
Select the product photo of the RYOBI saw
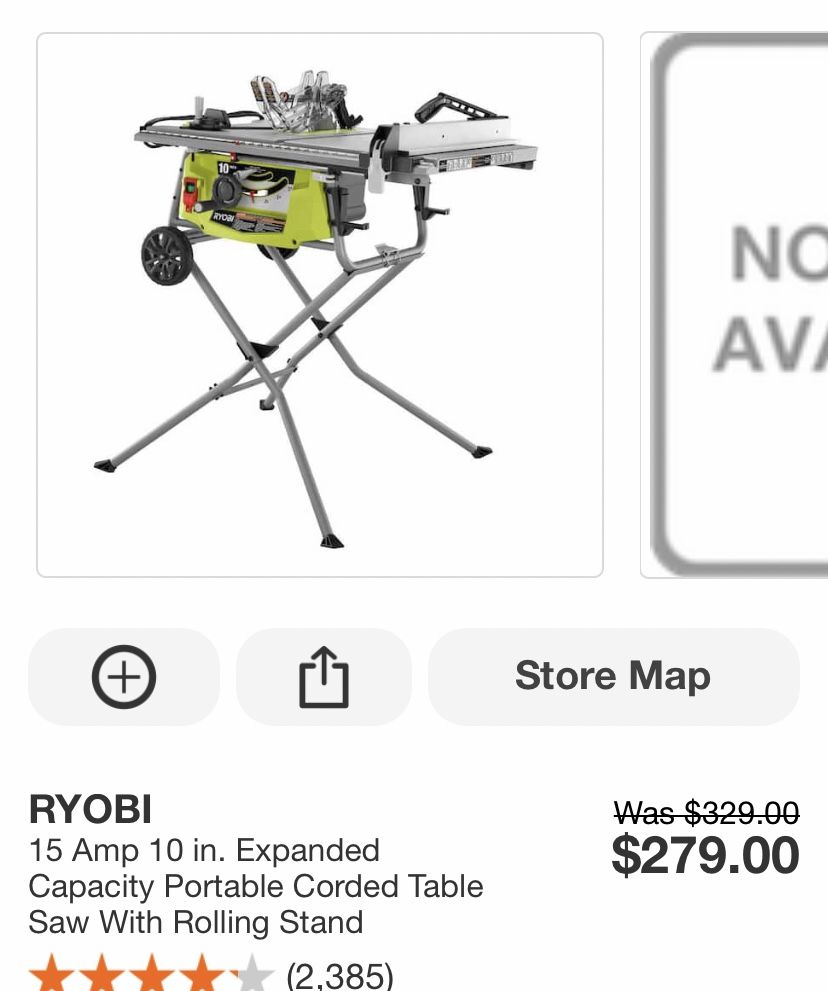click(x=320, y=300)
